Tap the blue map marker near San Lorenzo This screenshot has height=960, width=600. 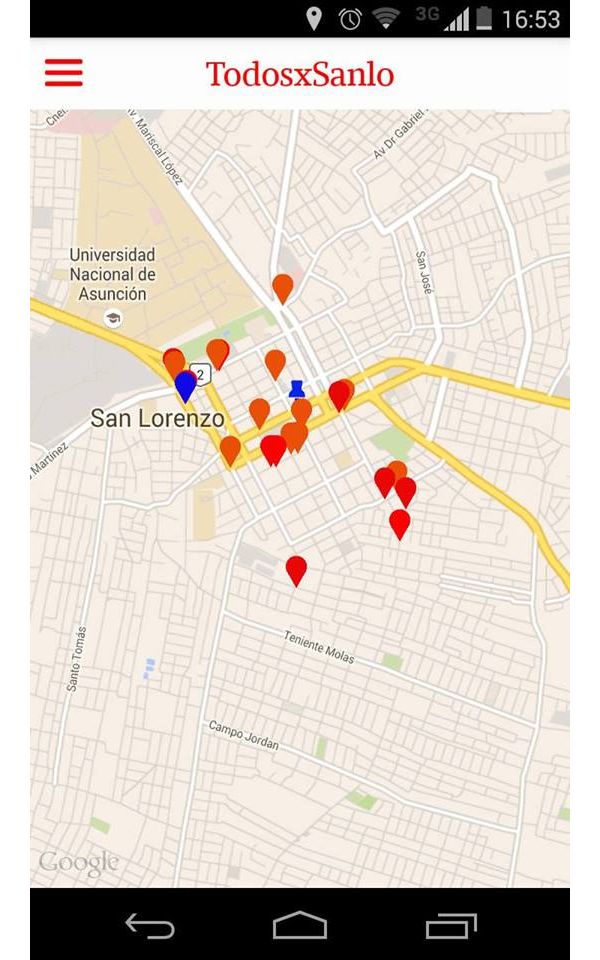[185, 384]
